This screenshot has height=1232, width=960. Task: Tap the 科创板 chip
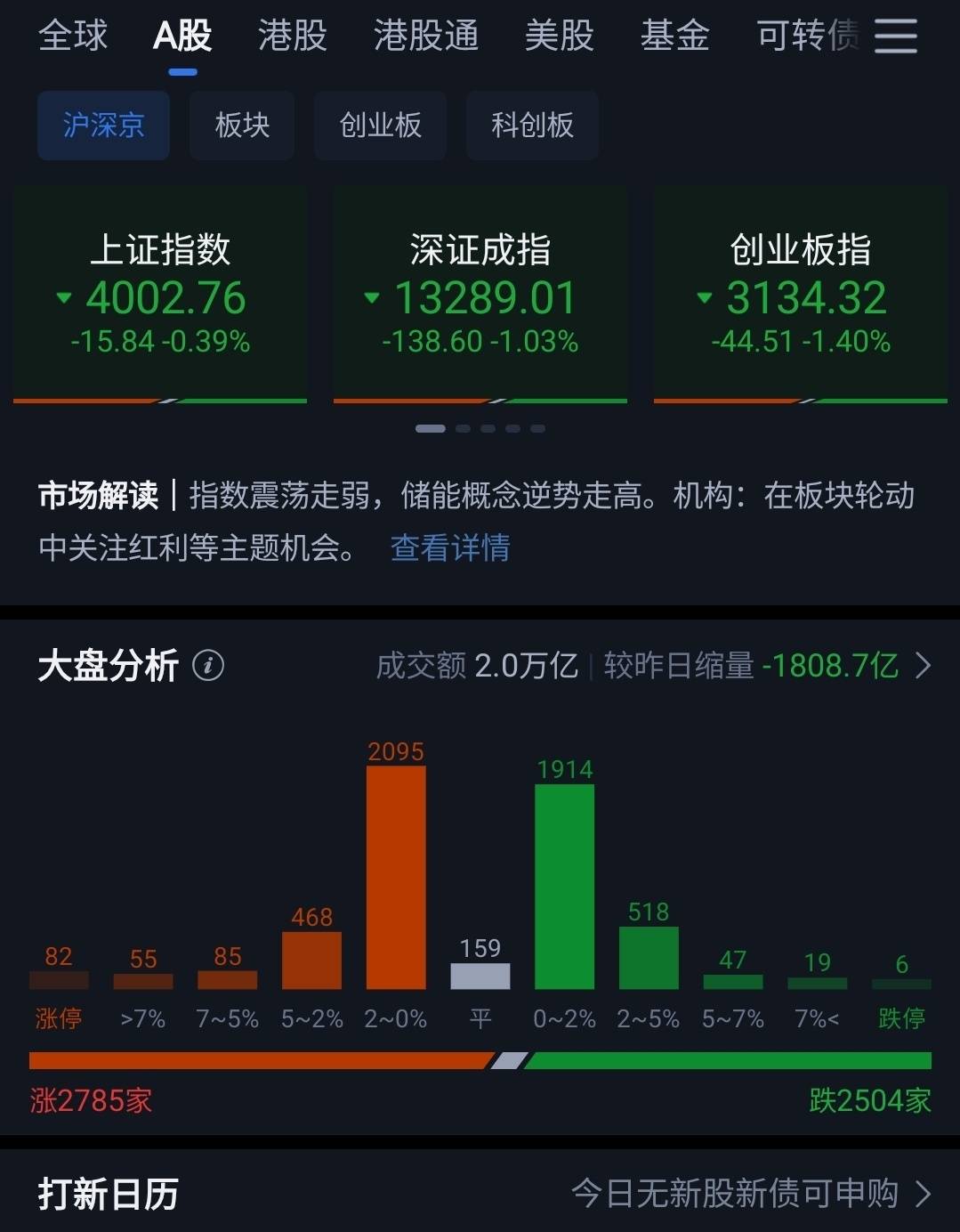pos(532,126)
